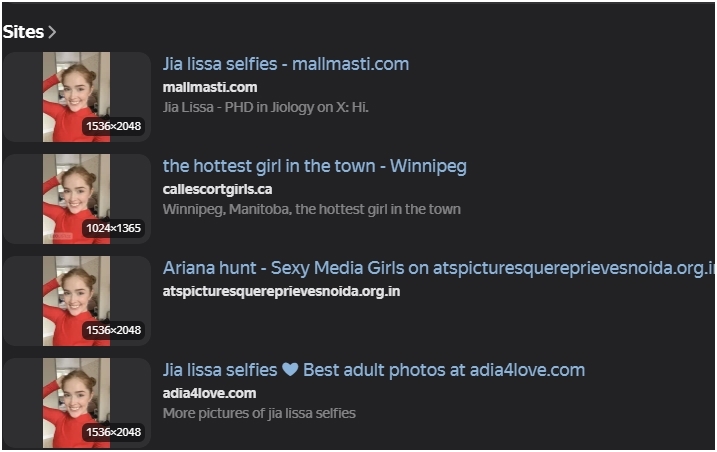Screen dimensions: 717x452
Task: Open 'the hottest girl in the town - Winnipeg' result
Action: (314, 166)
